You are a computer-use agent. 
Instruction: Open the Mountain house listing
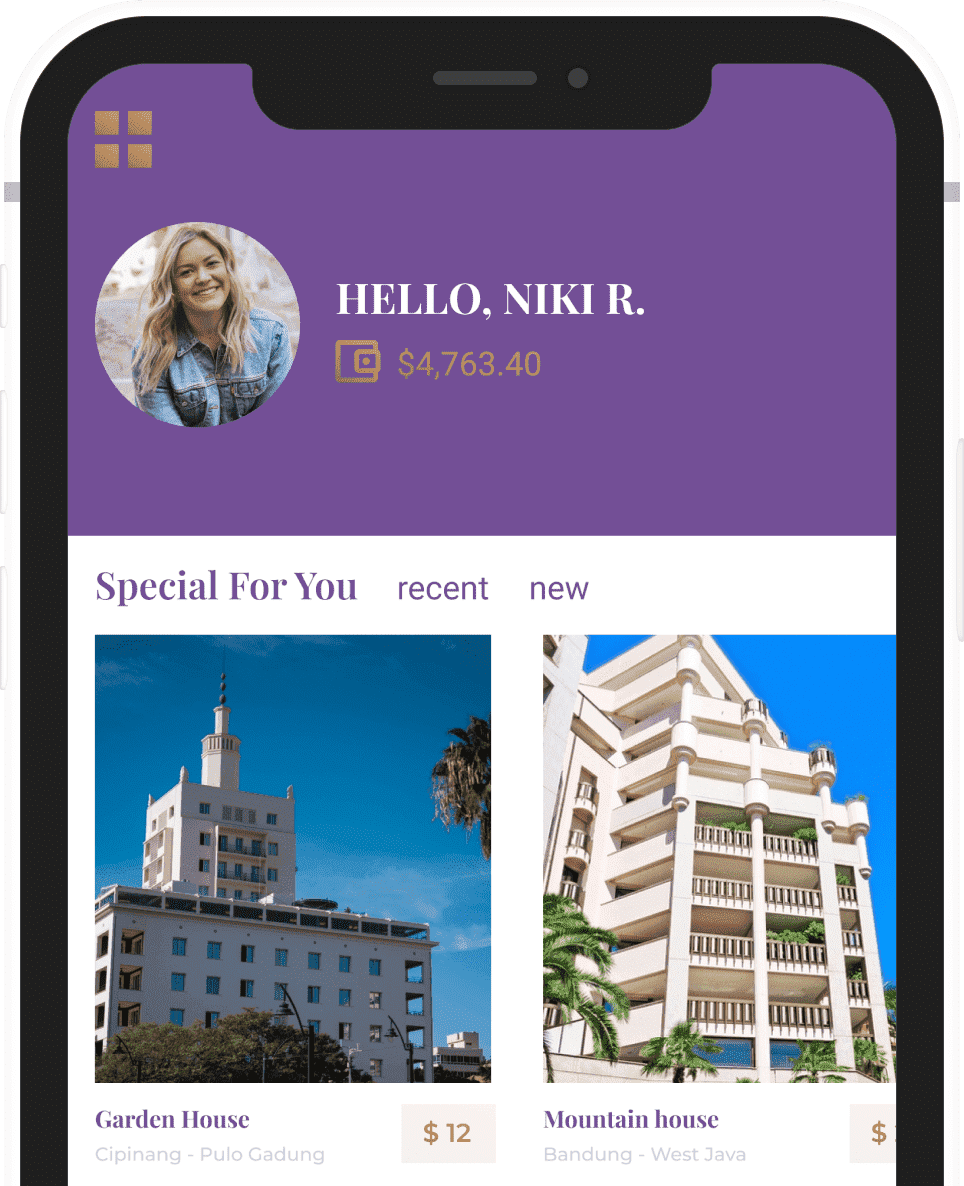[719, 858]
